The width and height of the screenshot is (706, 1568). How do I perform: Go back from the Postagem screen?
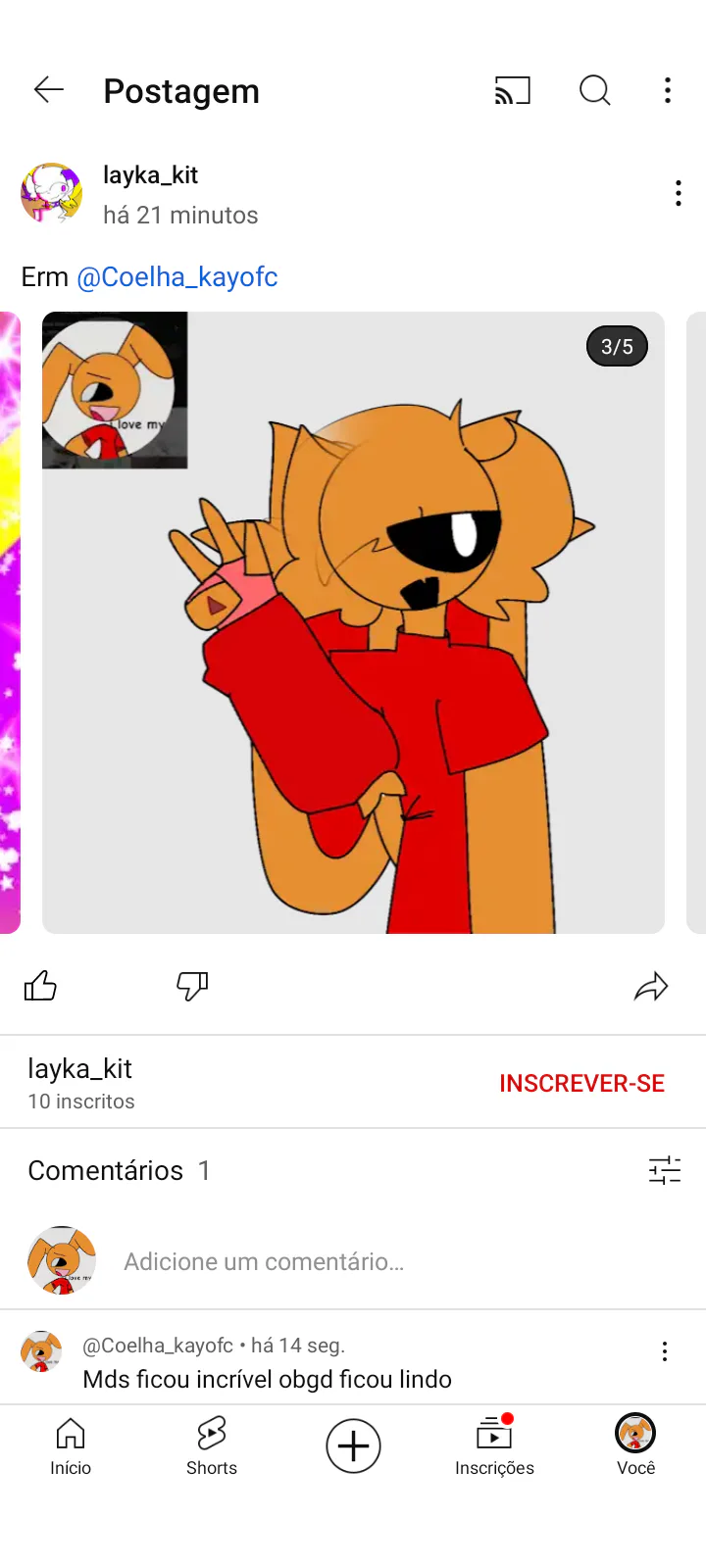(48, 90)
